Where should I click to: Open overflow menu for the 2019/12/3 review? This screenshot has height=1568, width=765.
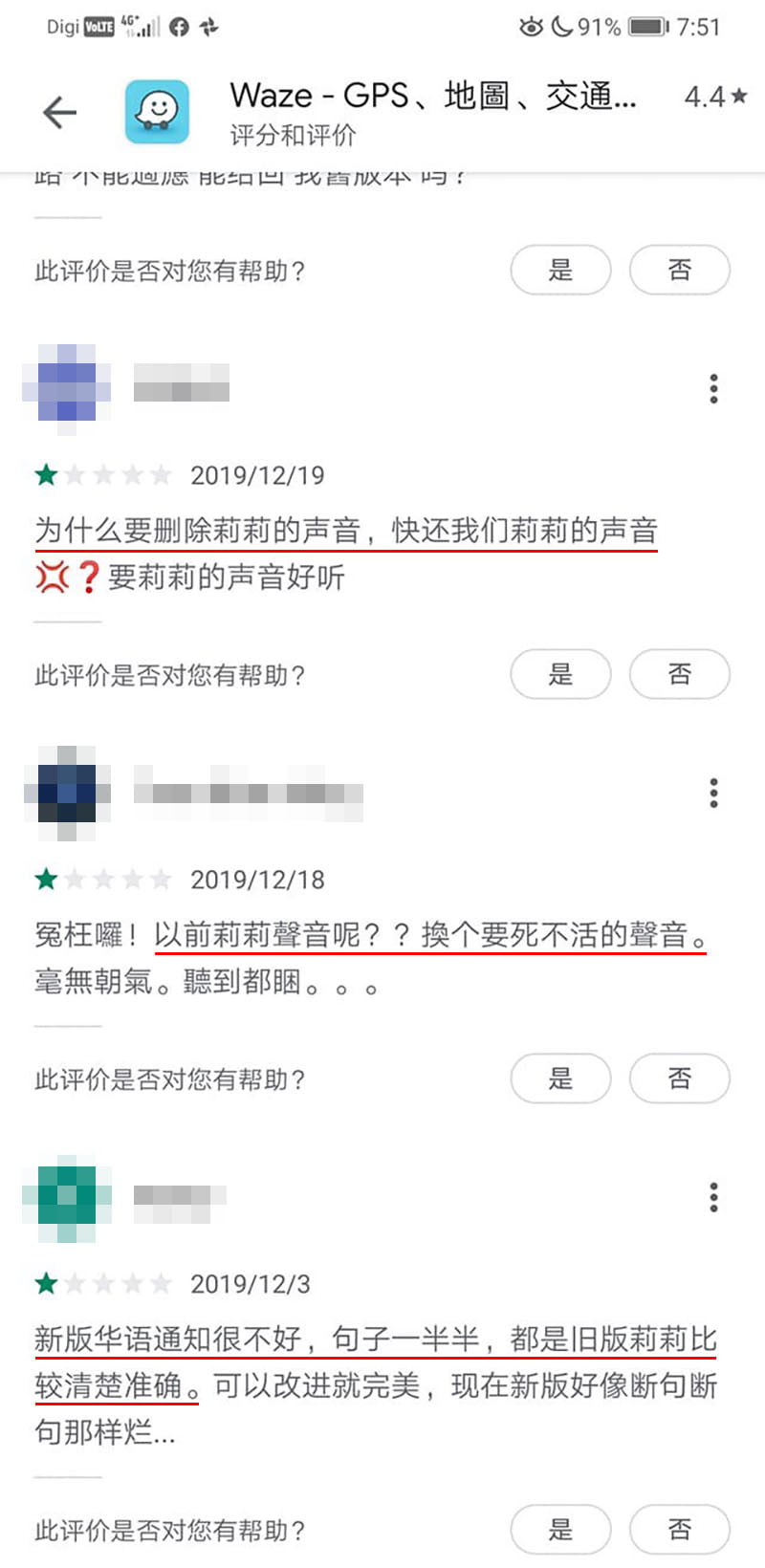tap(713, 1197)
